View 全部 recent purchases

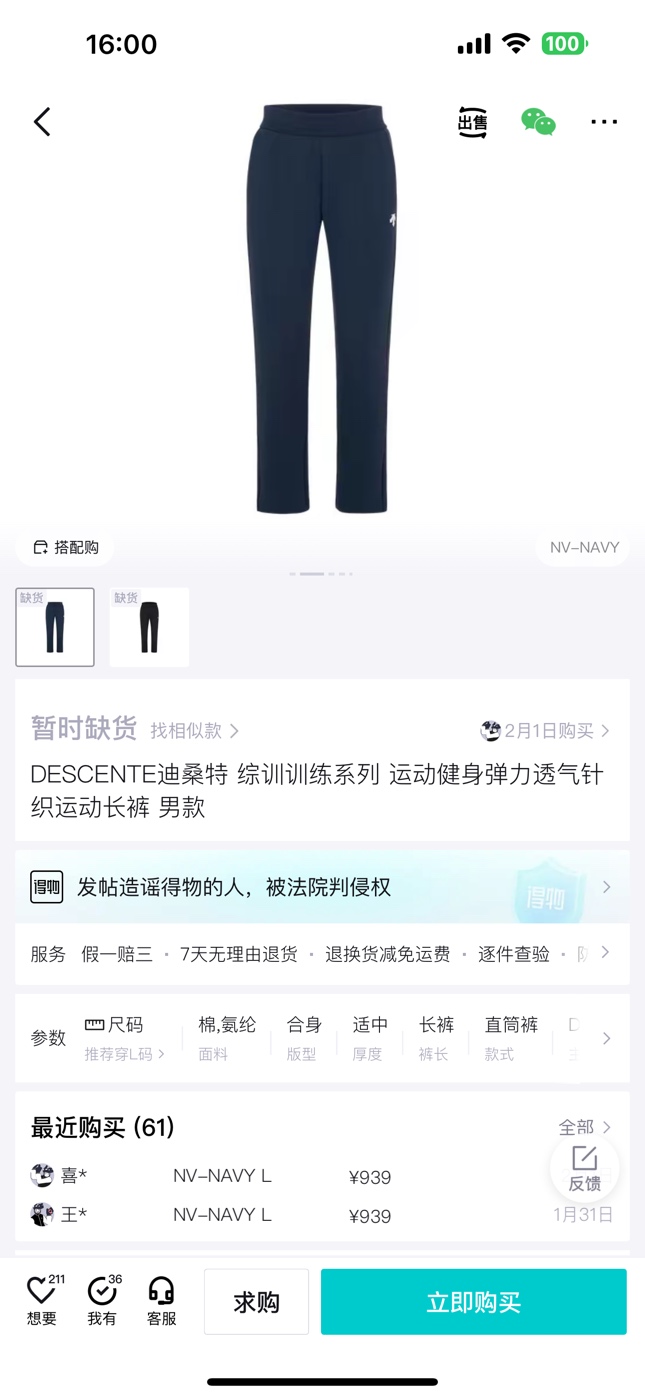[x=585, y=1127]
